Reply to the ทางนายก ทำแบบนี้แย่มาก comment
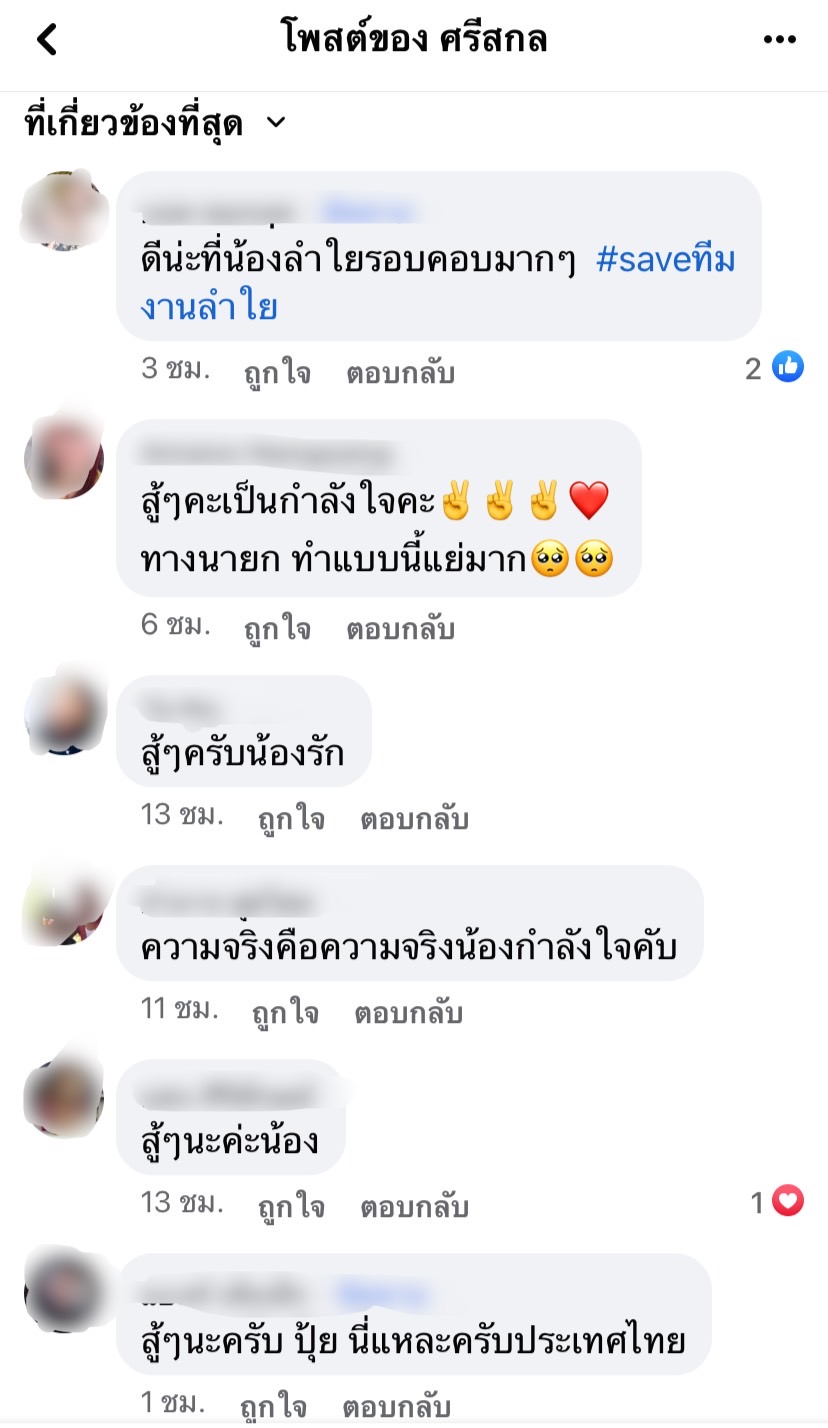The height and width of the screenshot is (1428, 828). point(400,628)
